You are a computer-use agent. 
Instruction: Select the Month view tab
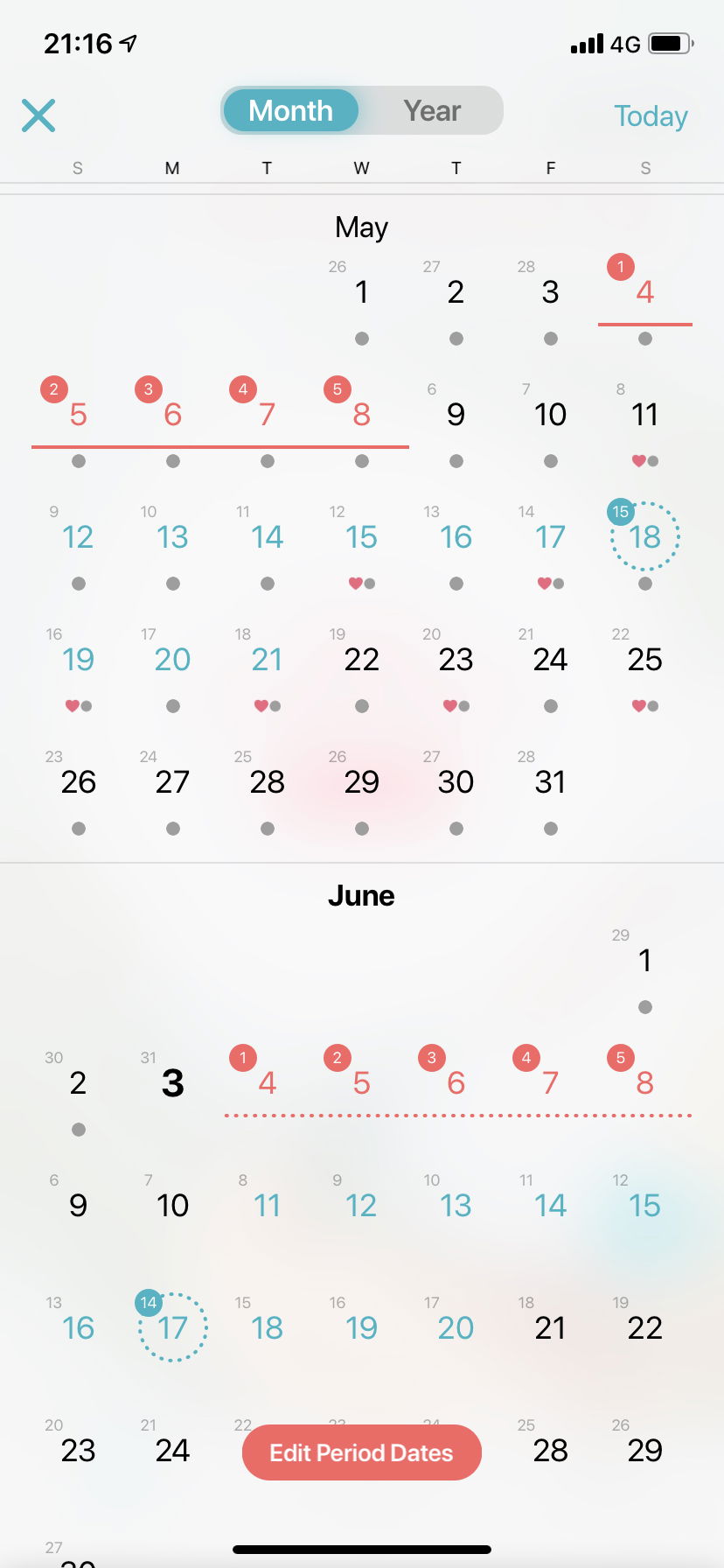tap(290, 111)
